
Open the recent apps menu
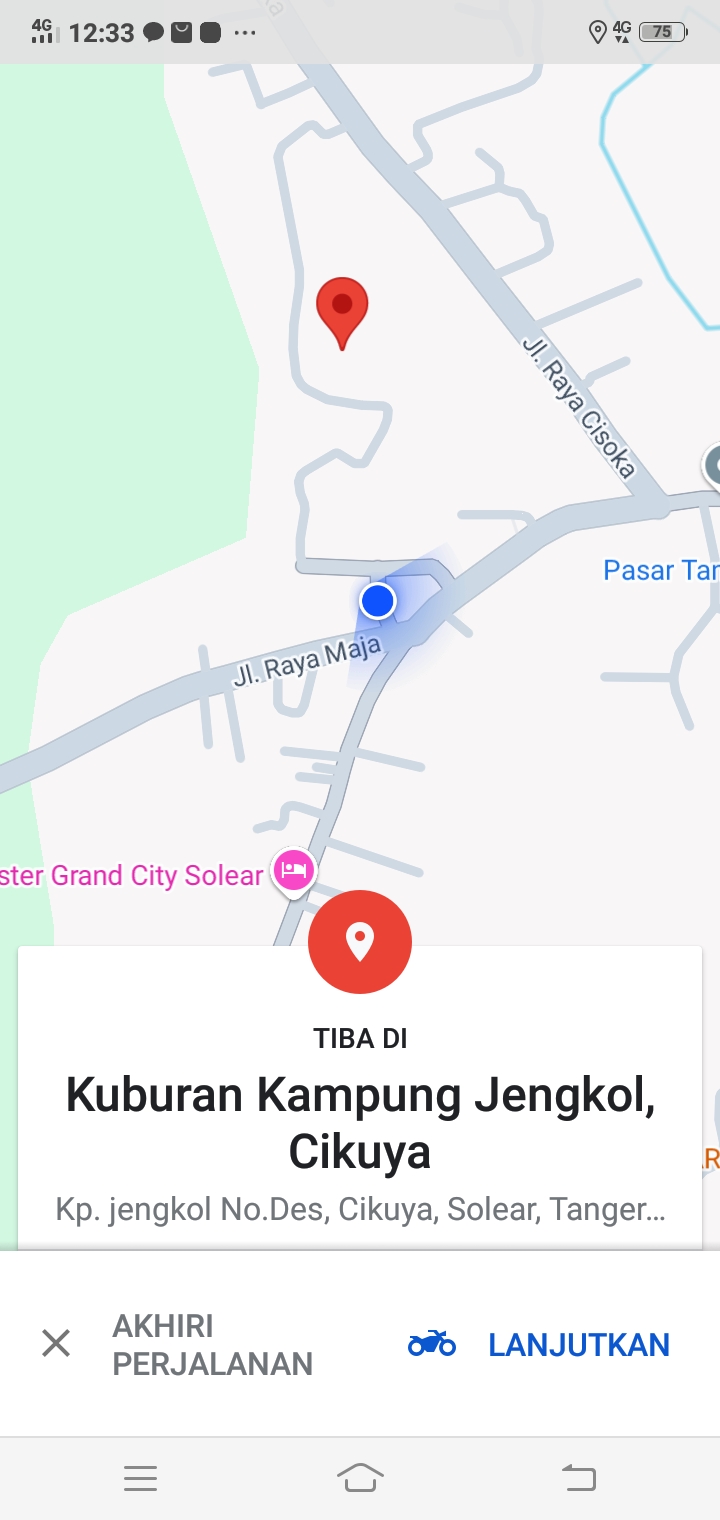[141, 1477]
